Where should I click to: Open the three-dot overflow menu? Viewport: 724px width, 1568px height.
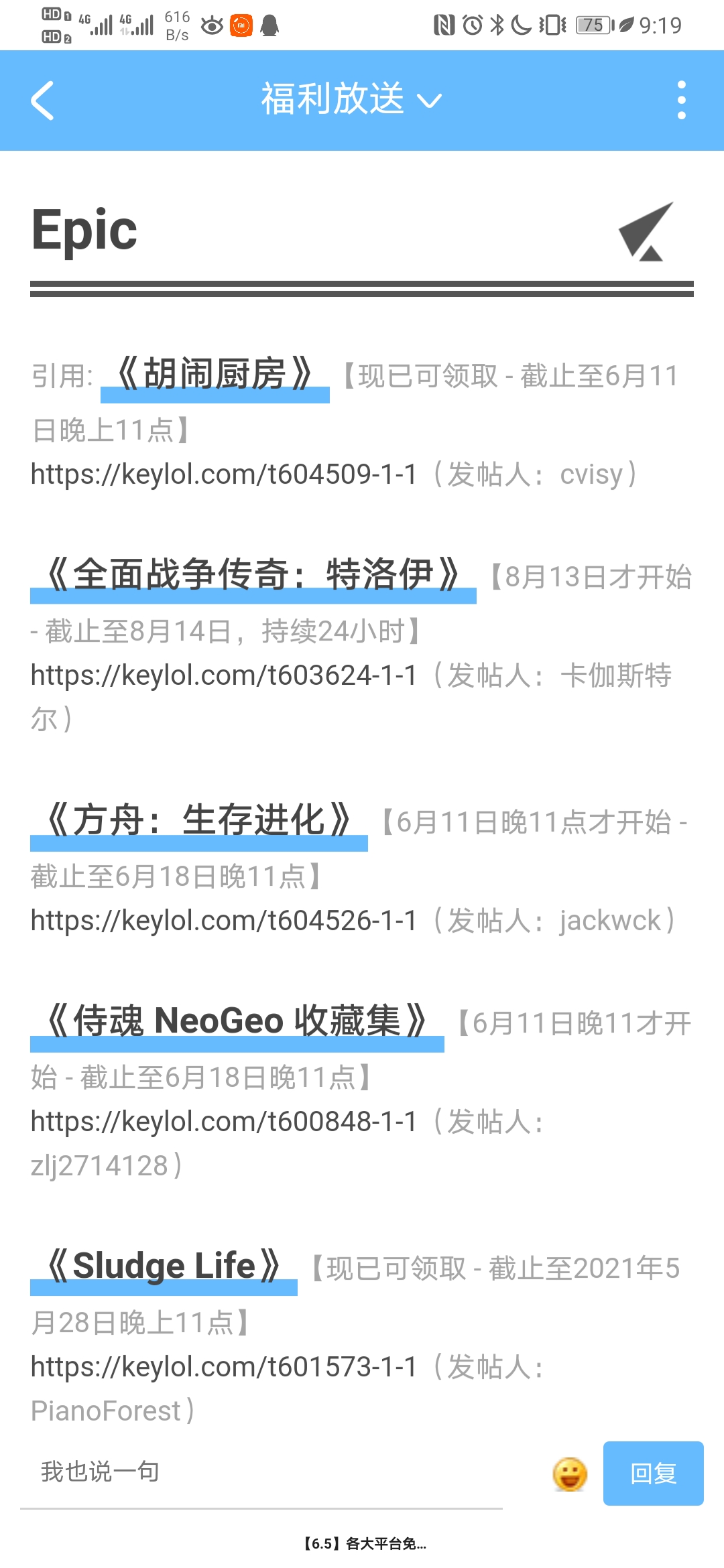pyautogui.click(x=681, y=101)
